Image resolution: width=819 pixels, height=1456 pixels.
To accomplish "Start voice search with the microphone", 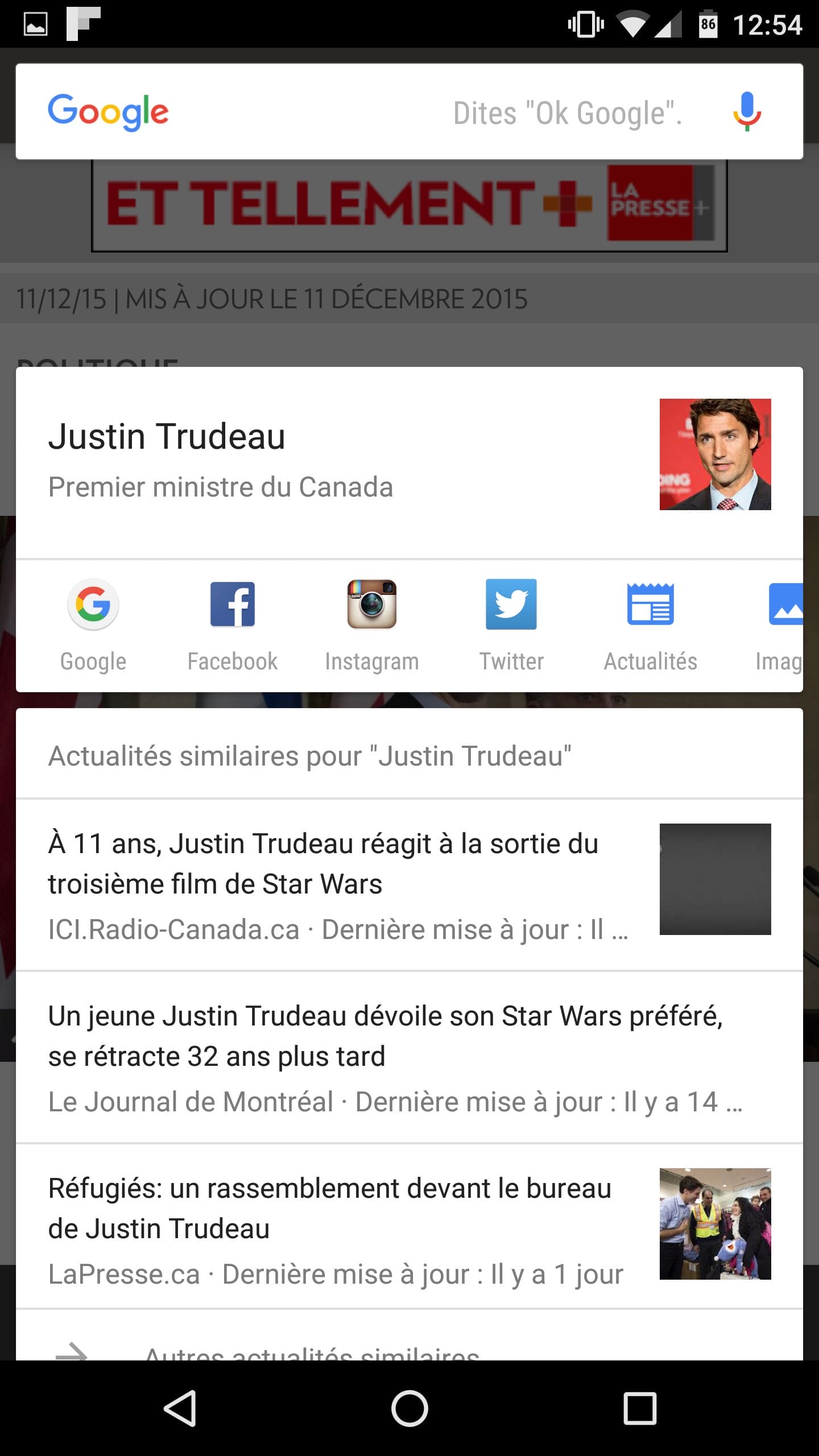I will (x=746, y=111).
